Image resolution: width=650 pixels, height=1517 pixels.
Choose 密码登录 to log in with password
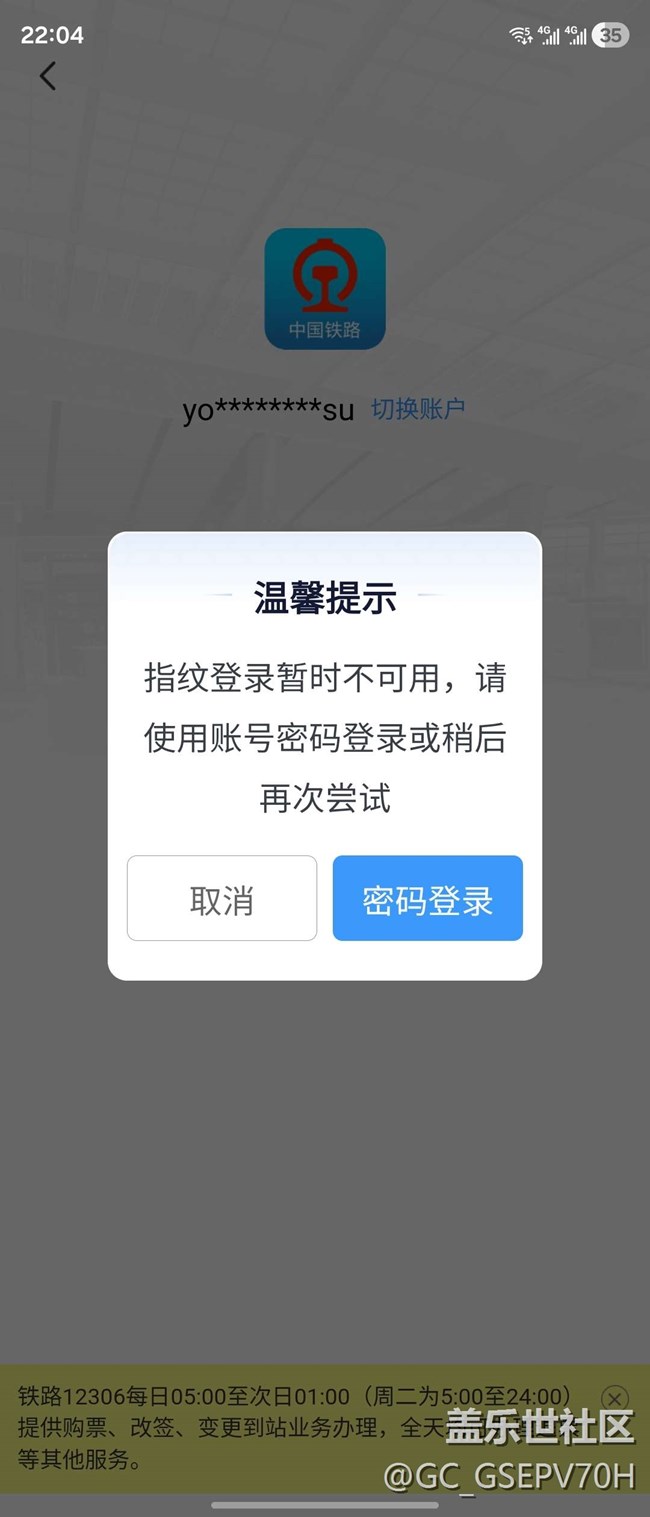tap(427, 898)
